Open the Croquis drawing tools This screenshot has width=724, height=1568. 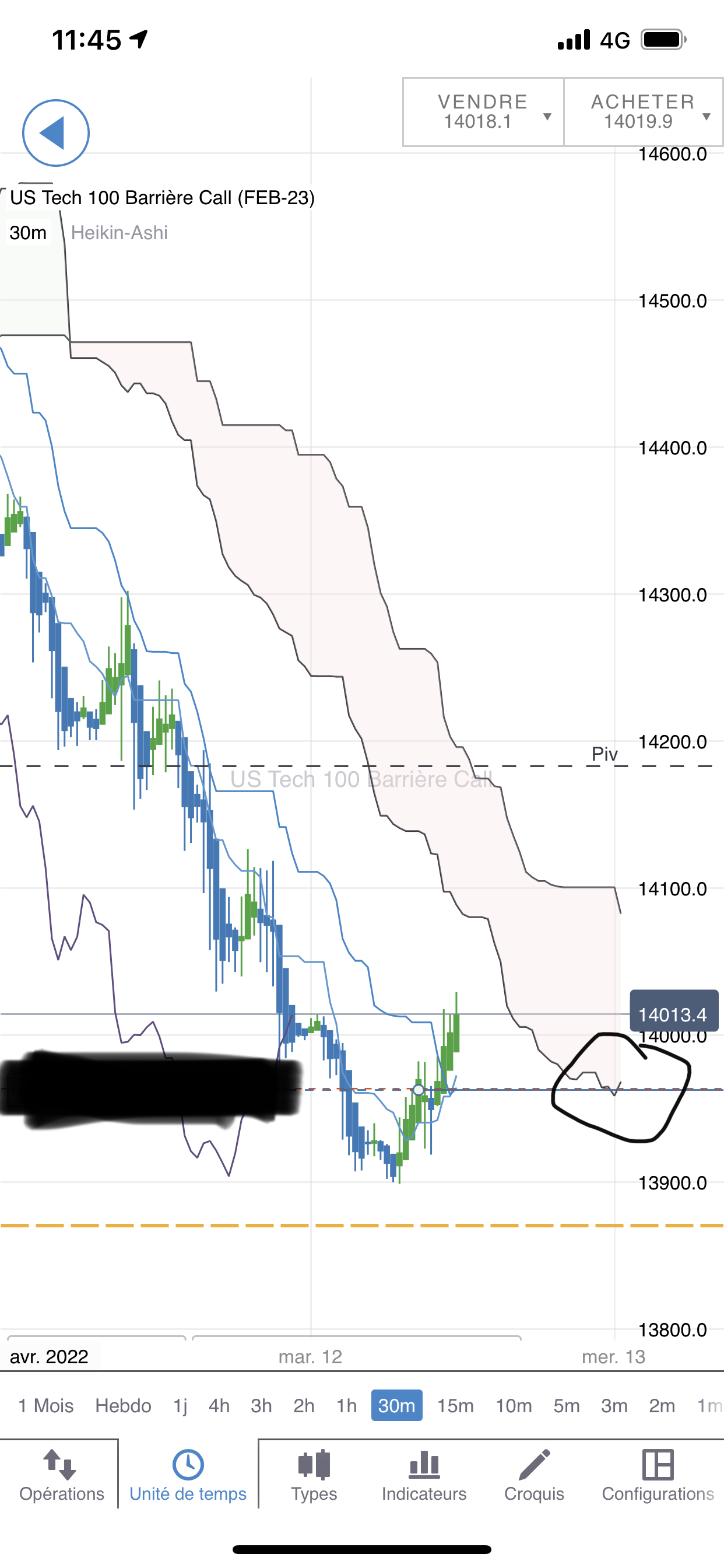coord(534,1475)
